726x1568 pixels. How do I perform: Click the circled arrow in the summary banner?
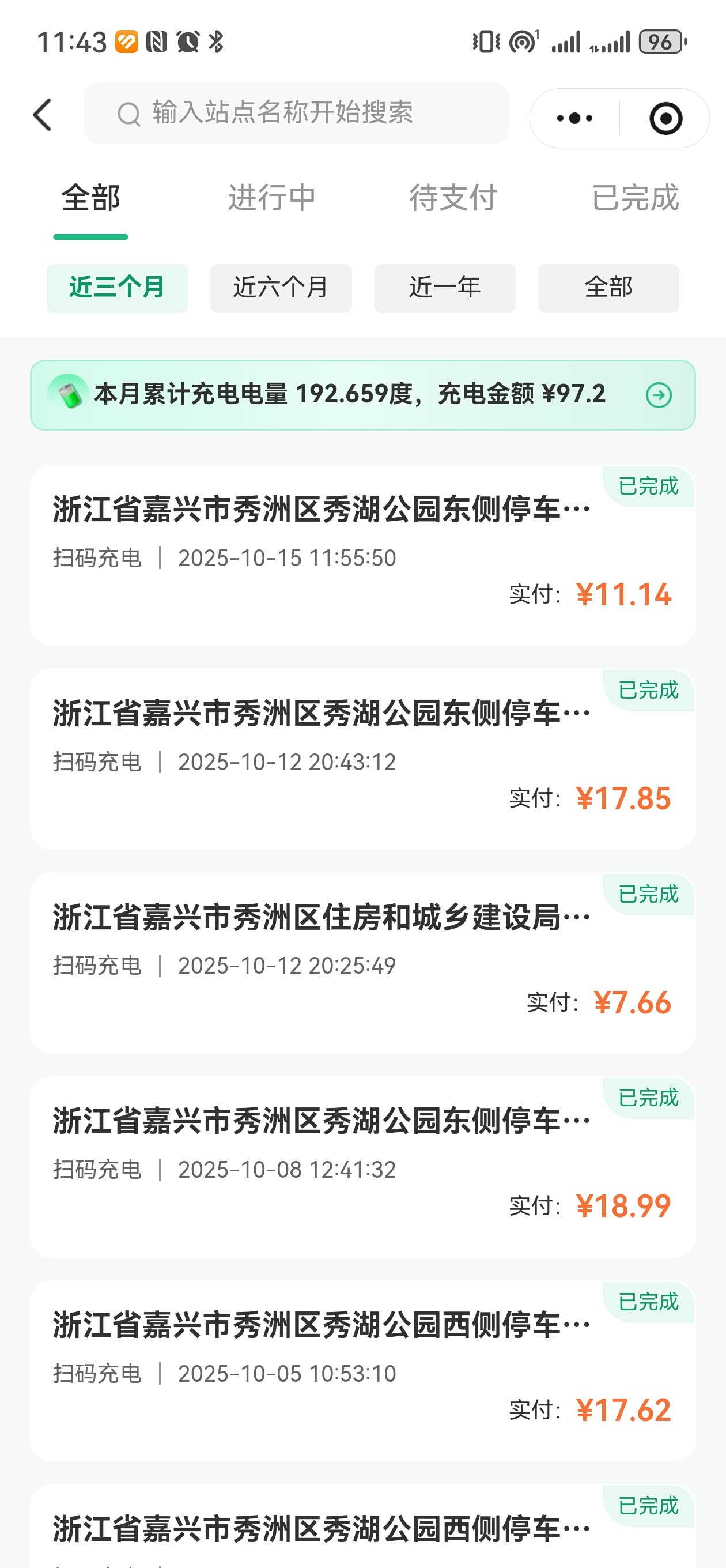tap(658, 394)
